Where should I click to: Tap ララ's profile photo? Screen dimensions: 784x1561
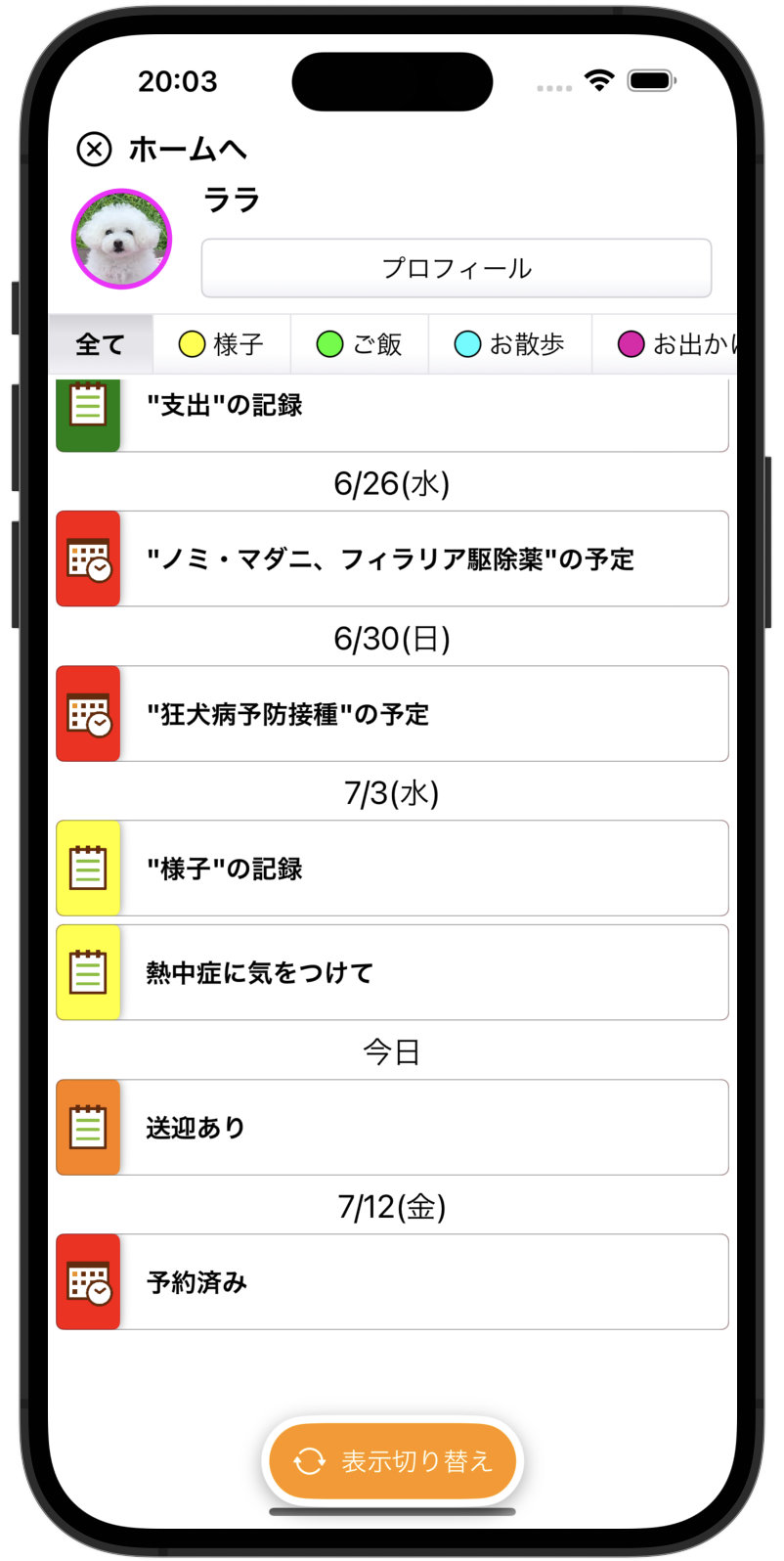pyautogui.click(x=121, y=239)
